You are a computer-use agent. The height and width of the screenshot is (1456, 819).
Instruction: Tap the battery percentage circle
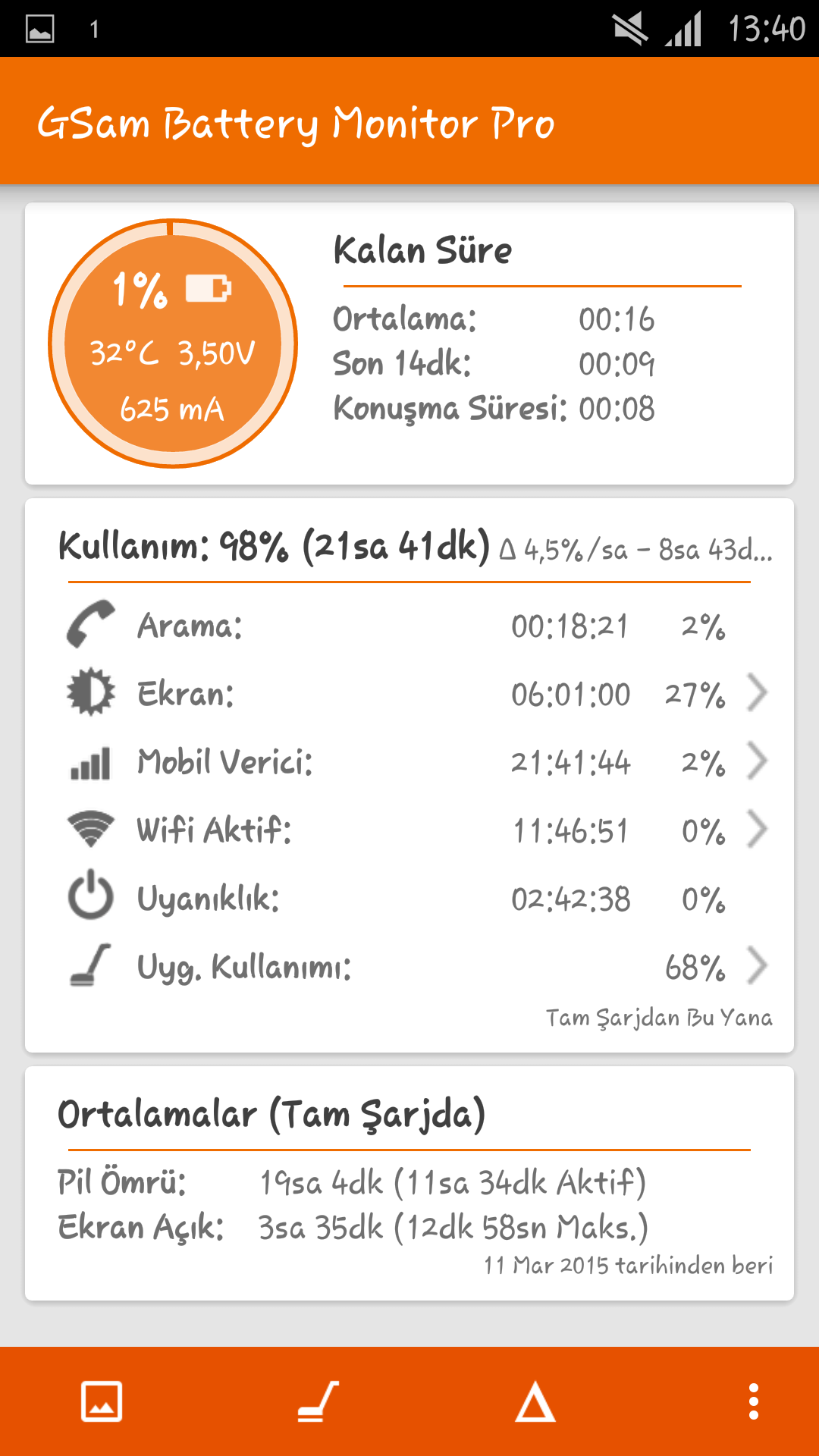coord(173,344)
